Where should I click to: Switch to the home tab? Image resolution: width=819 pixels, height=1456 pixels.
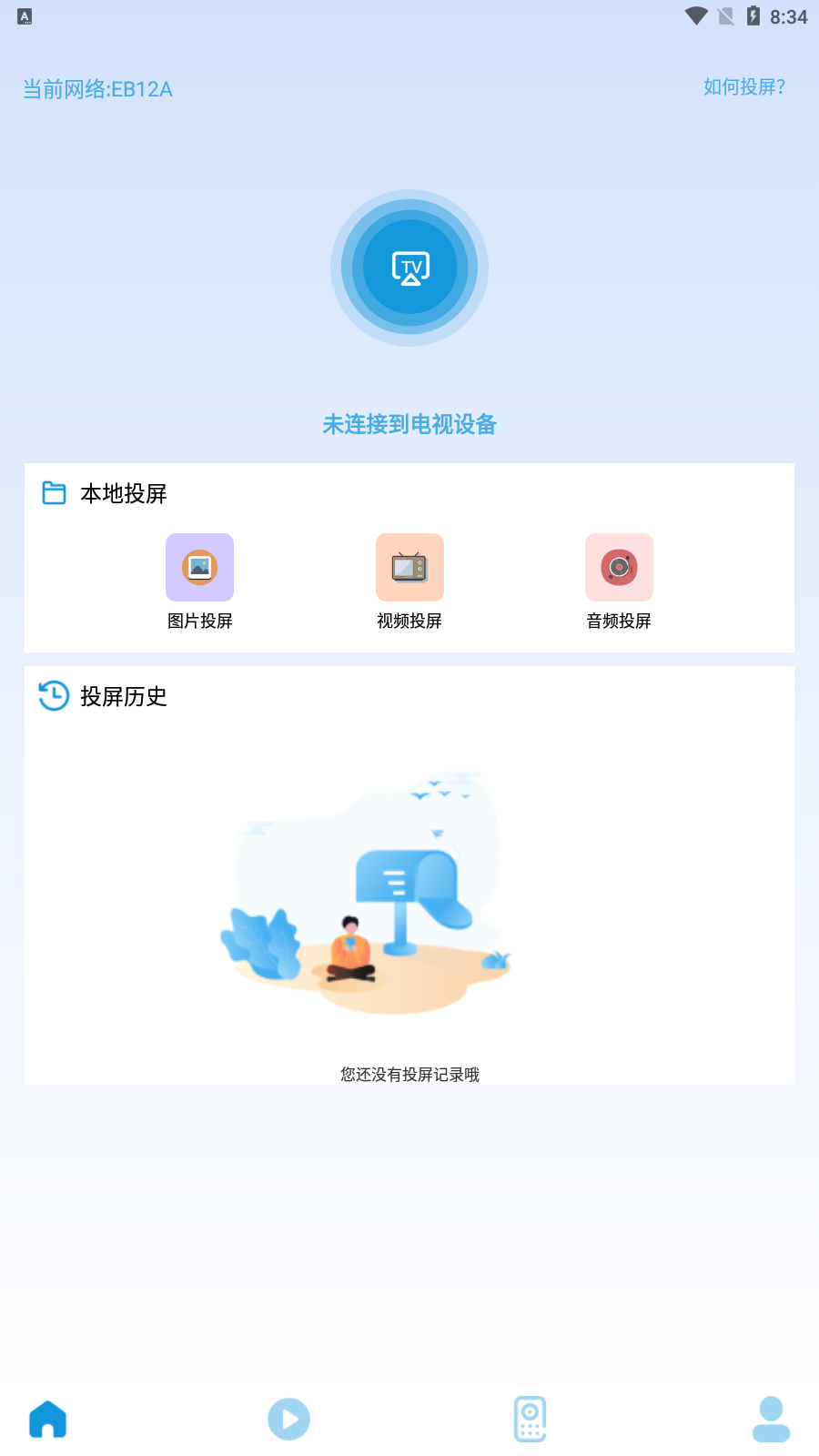pyautogui.click(x=48, y=1419)
